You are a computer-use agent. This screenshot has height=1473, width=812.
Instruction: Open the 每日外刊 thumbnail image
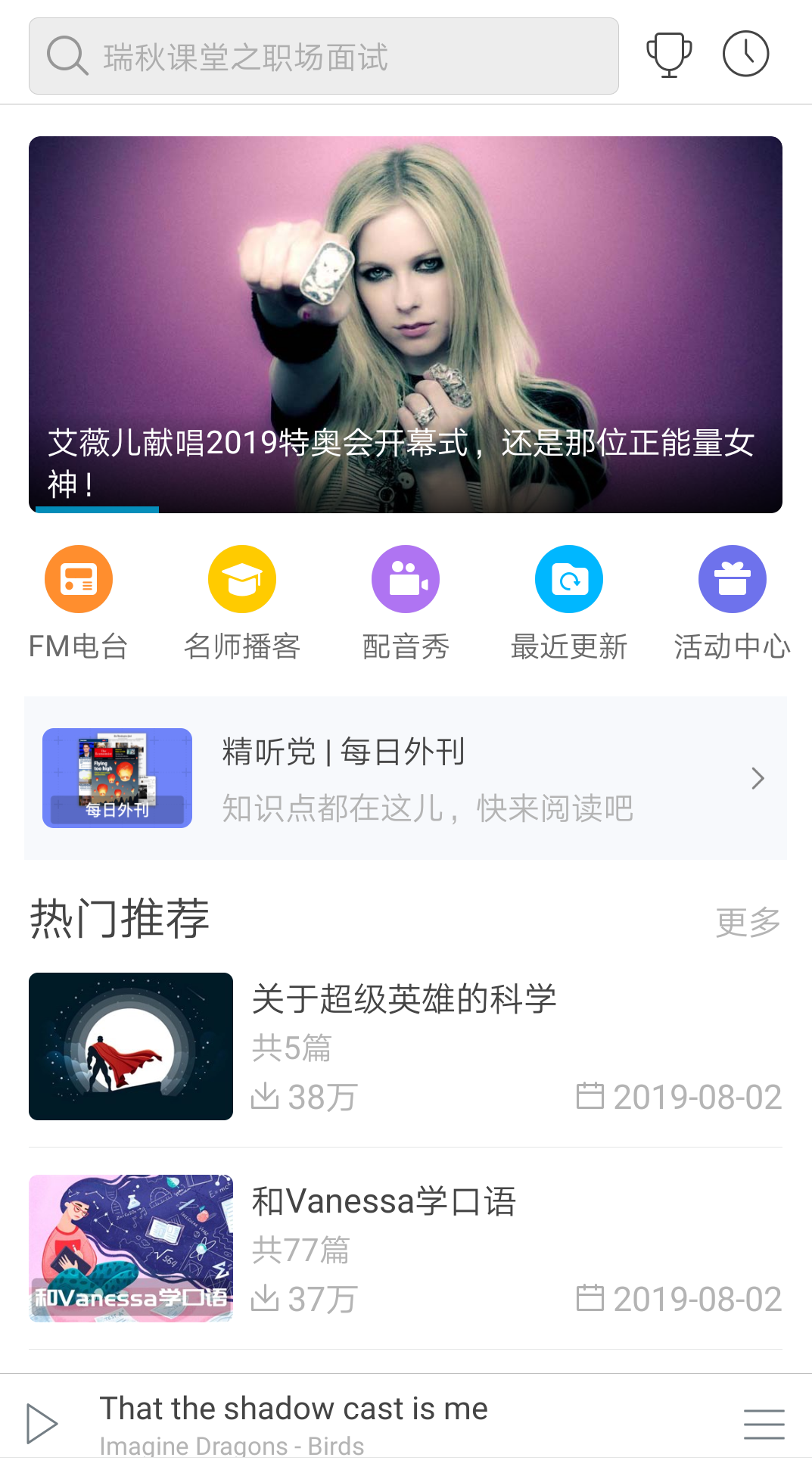coord(117,777)
